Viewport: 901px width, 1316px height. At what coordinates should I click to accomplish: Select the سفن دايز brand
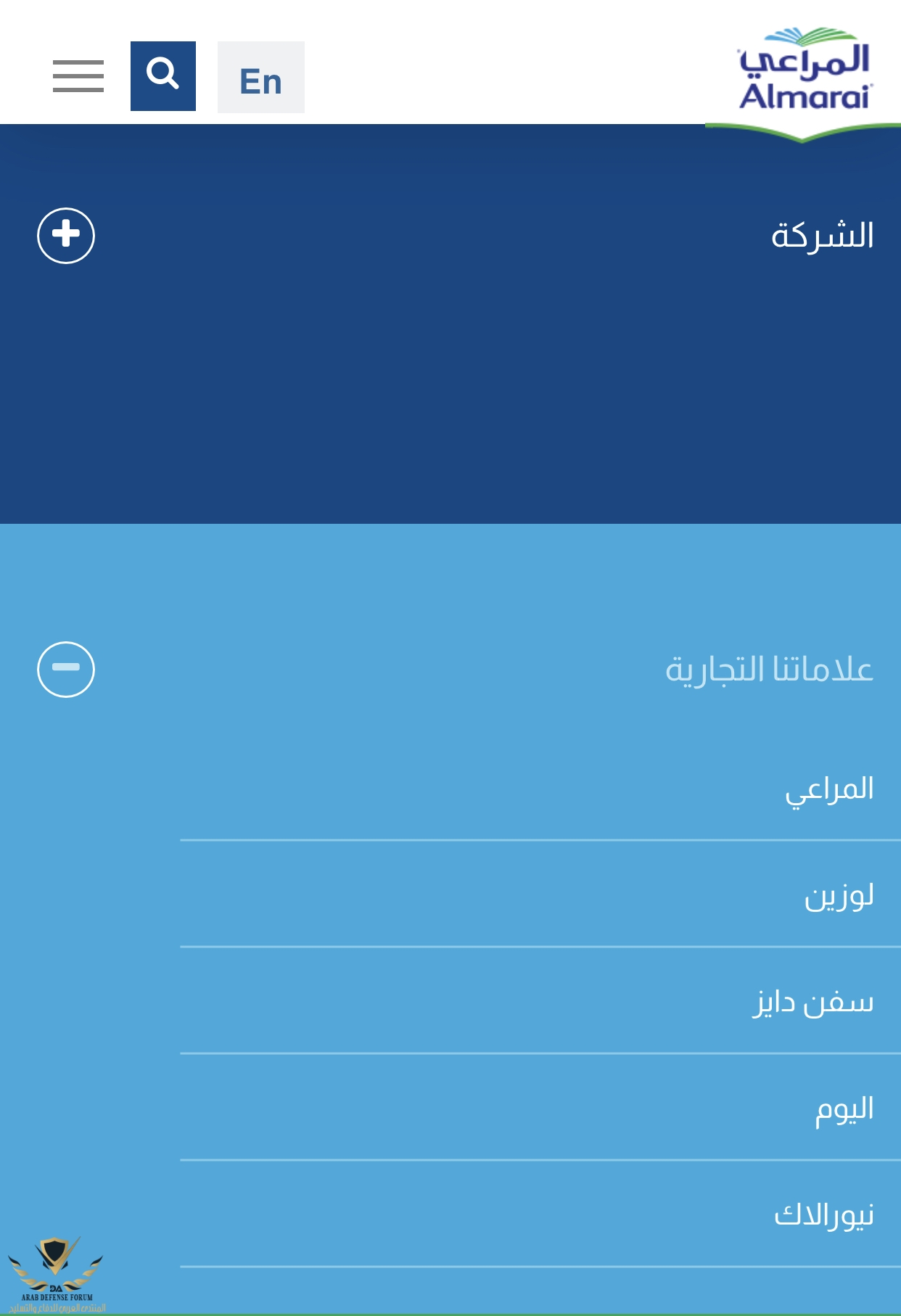(812, 1003)
